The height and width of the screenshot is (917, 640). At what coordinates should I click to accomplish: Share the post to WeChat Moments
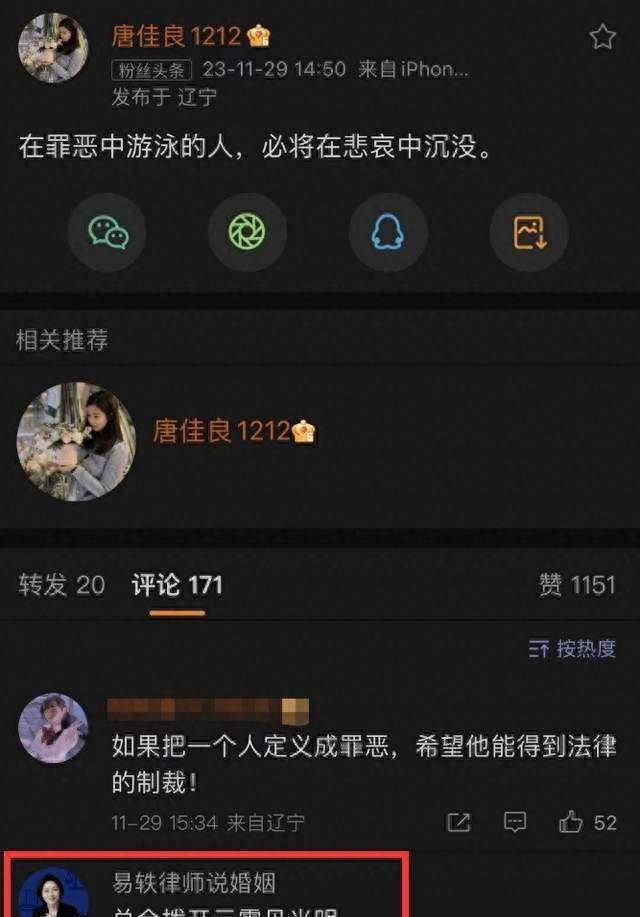tap(247, 232)
